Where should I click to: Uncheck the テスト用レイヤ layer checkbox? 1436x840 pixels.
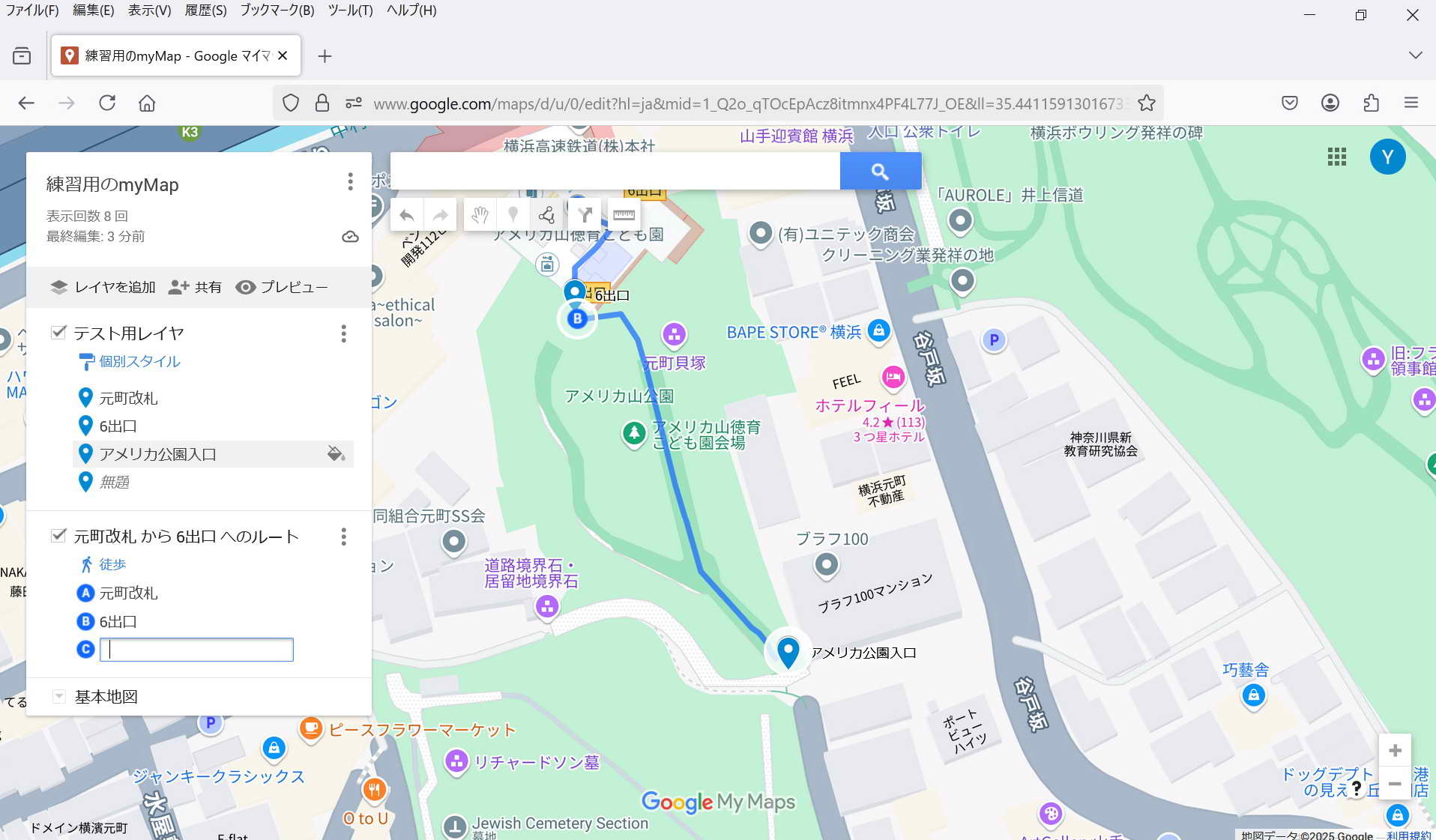58,332
